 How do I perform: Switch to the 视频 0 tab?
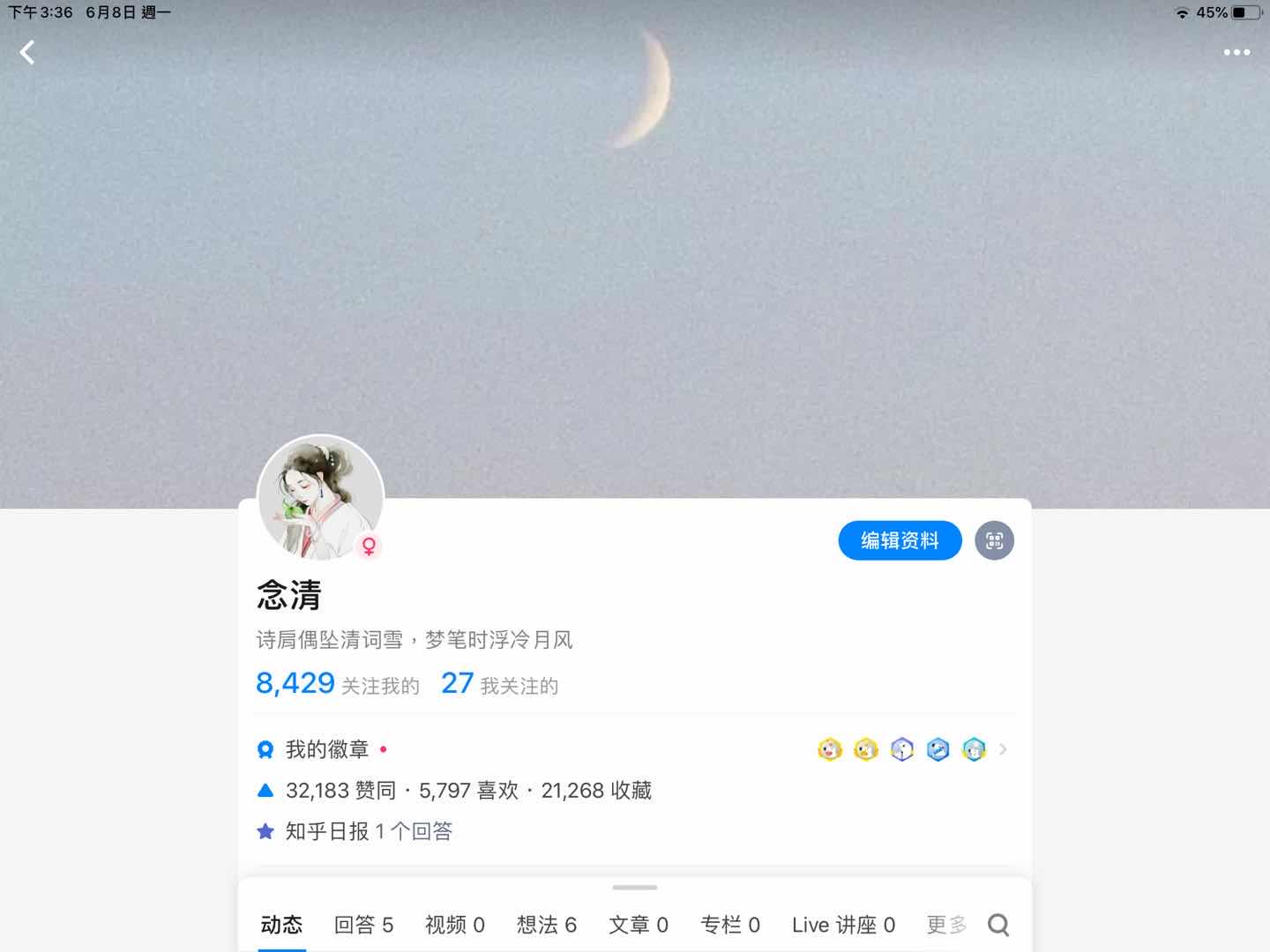pos(454,925)
